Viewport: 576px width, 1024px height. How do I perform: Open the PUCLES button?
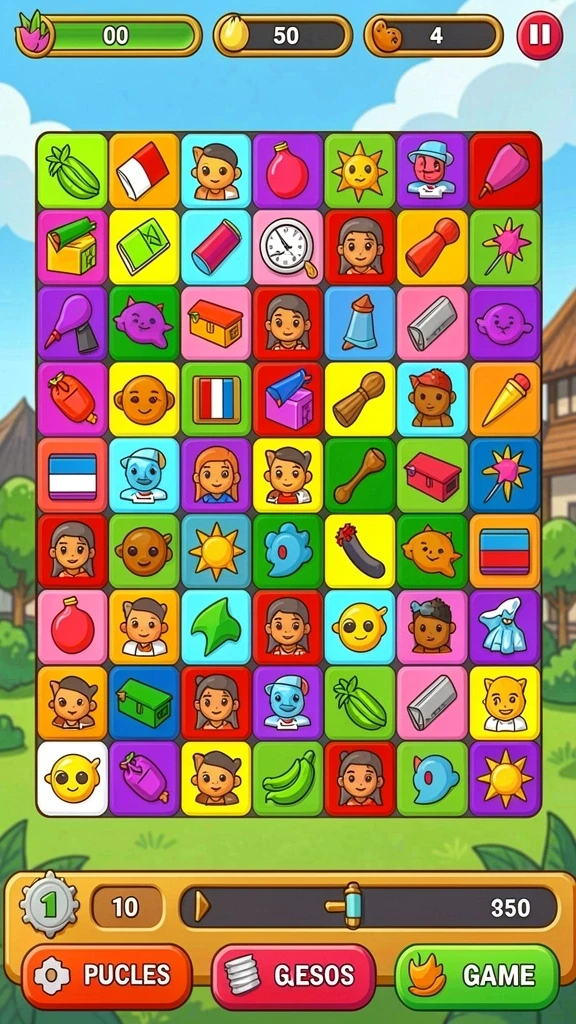pyautogui.click(x=107, y=975)
